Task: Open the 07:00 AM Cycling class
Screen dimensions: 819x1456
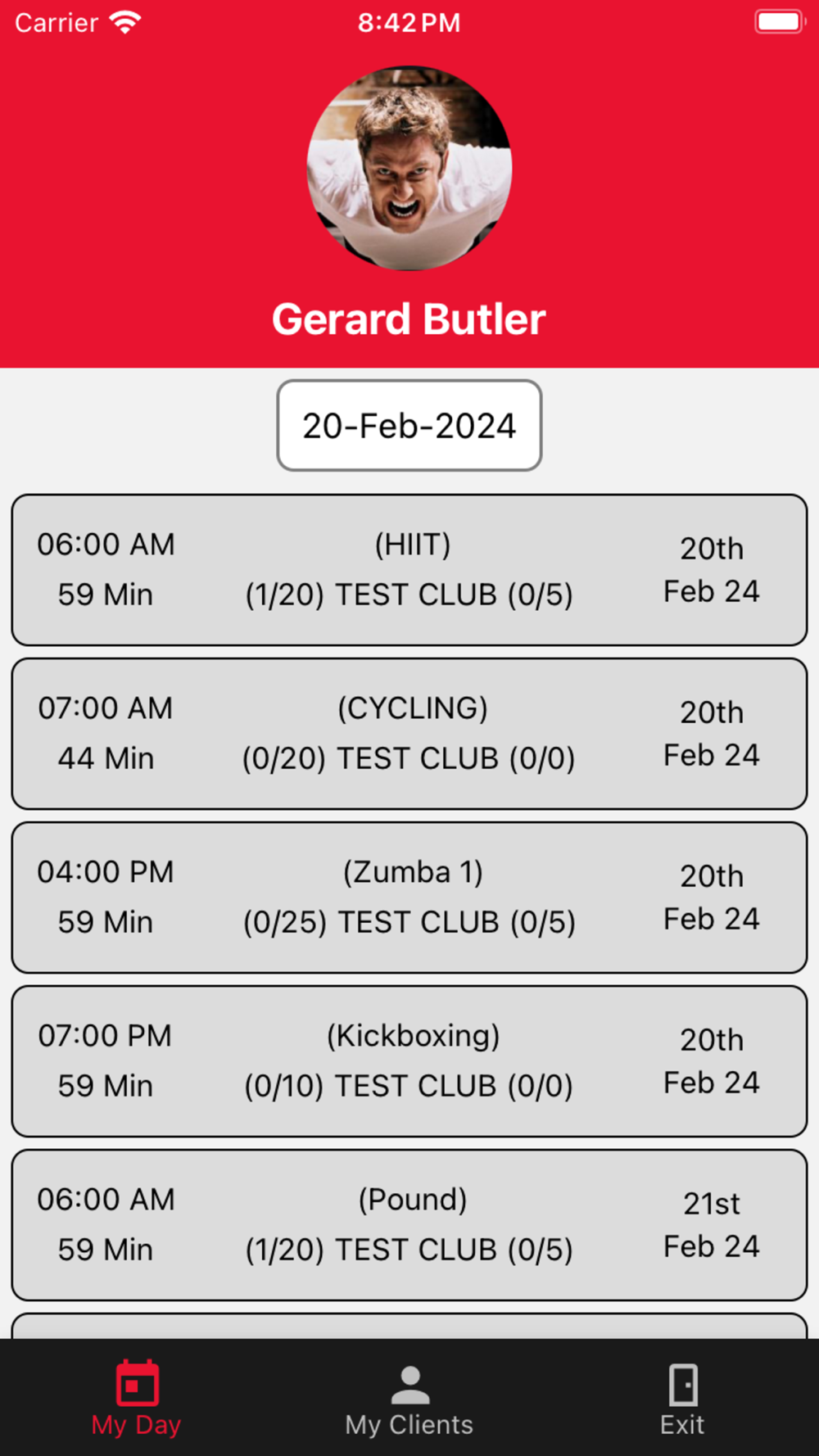Action: tap(409, 734)
